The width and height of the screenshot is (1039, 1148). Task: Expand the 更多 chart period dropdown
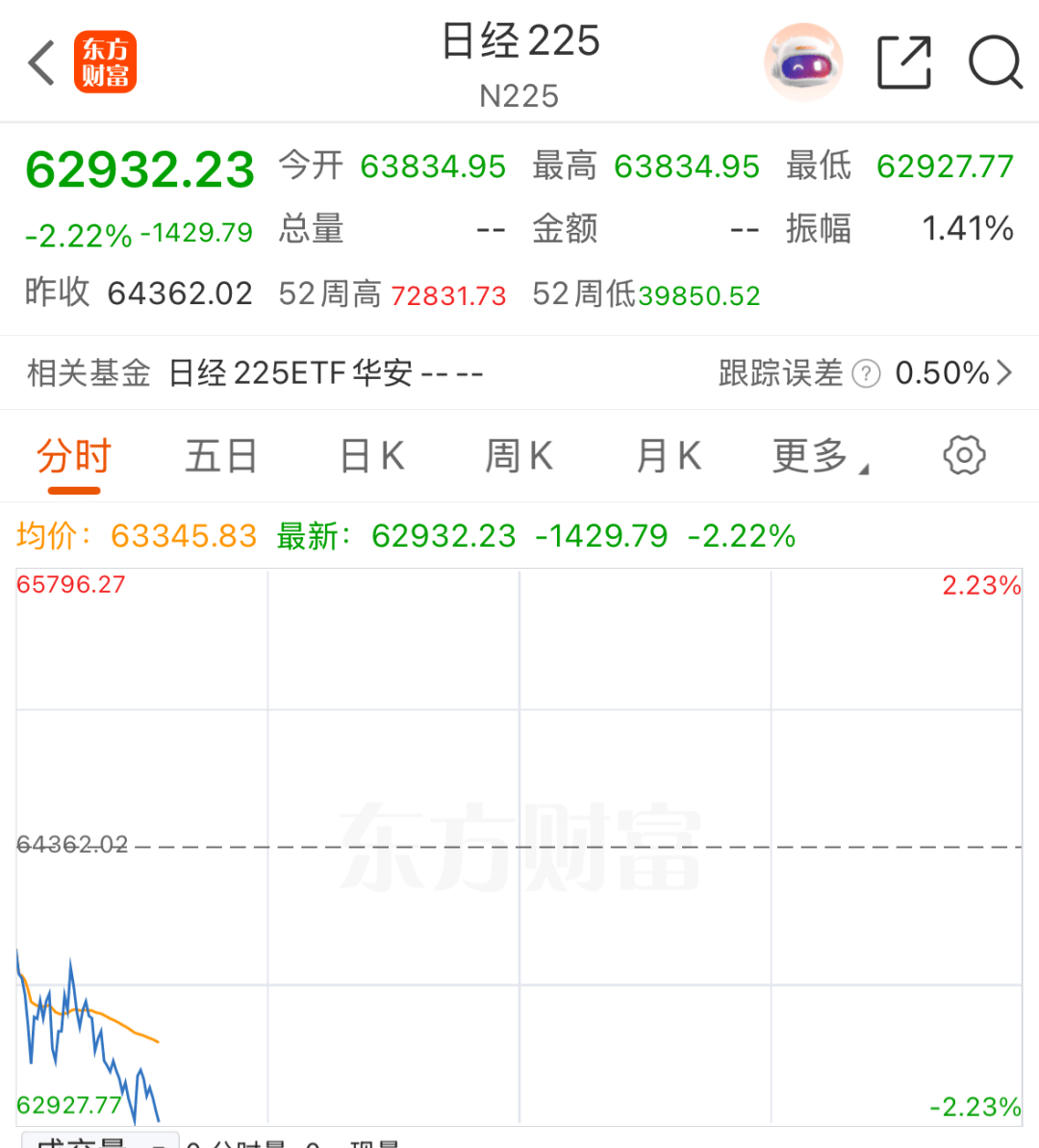(820, 456)
